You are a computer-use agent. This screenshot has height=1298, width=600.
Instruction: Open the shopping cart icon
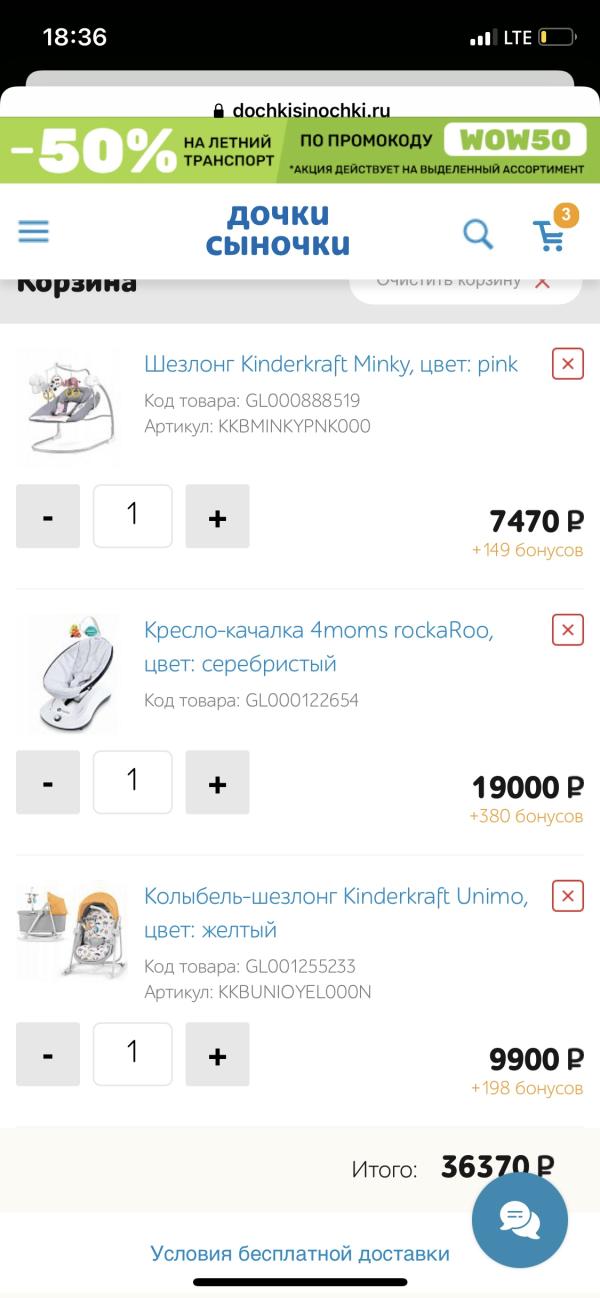(551, 234)
